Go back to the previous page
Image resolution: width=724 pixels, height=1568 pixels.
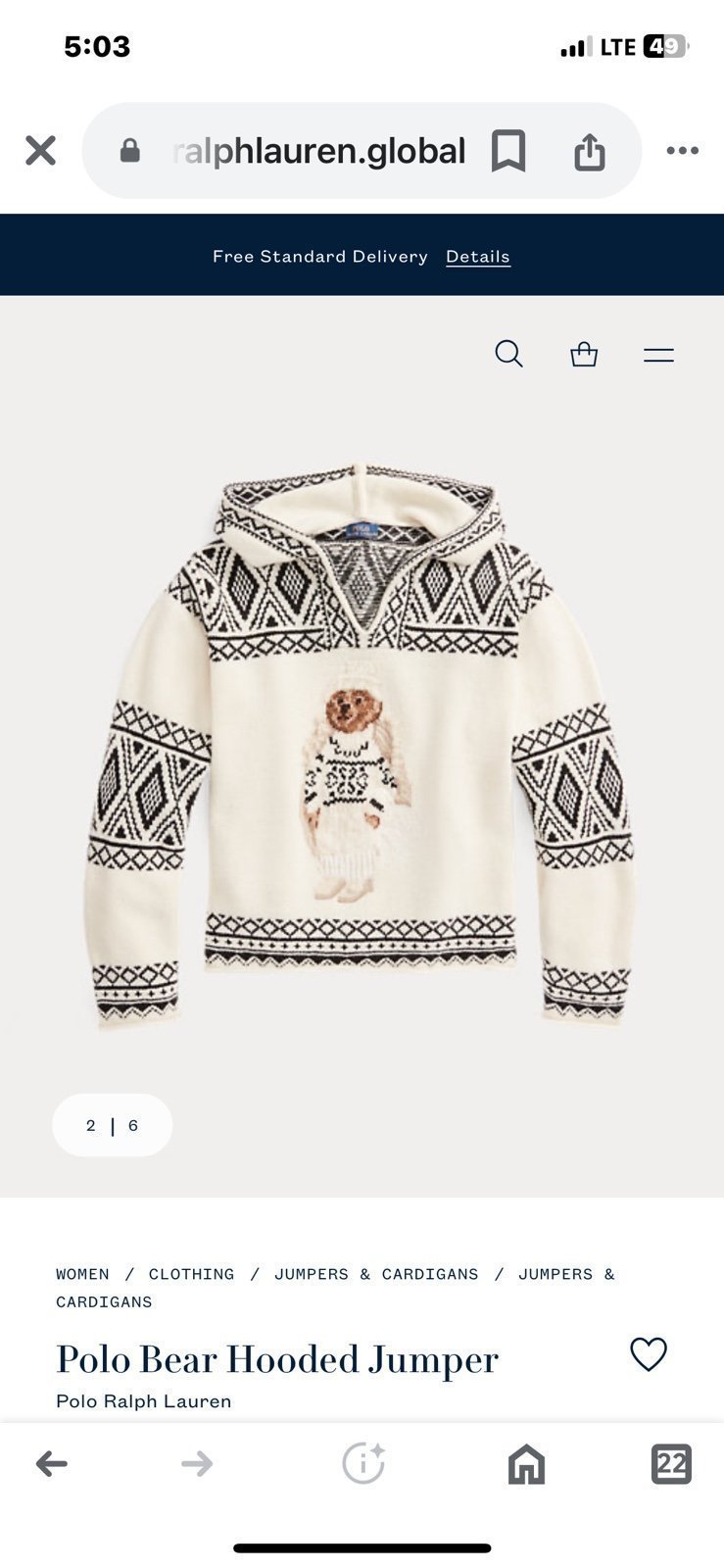(x=52, y=1464)
